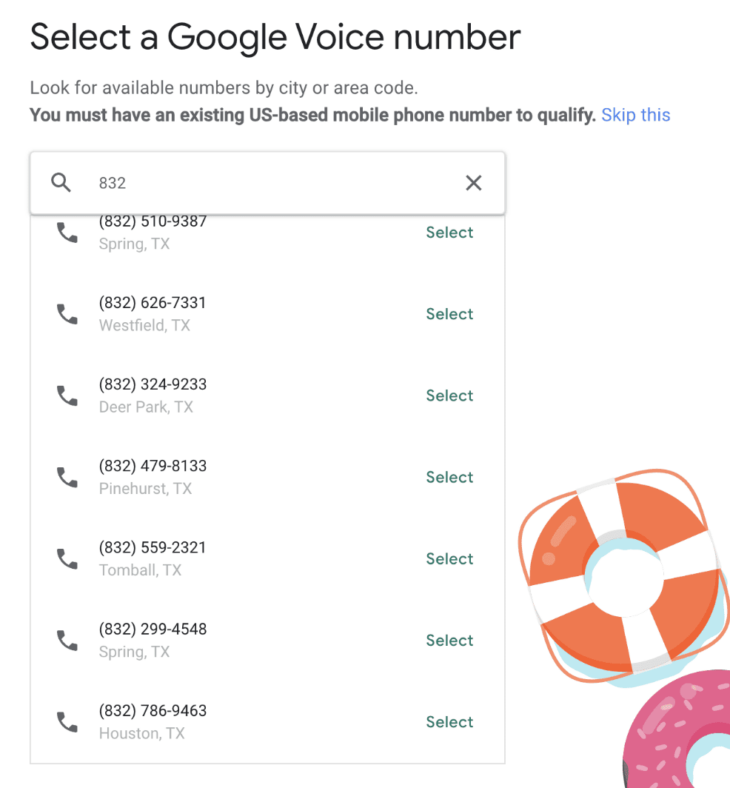This screenshot has width=730, height=788.
Task: Select the Tomball, TX number
Action: coord(449,558)
